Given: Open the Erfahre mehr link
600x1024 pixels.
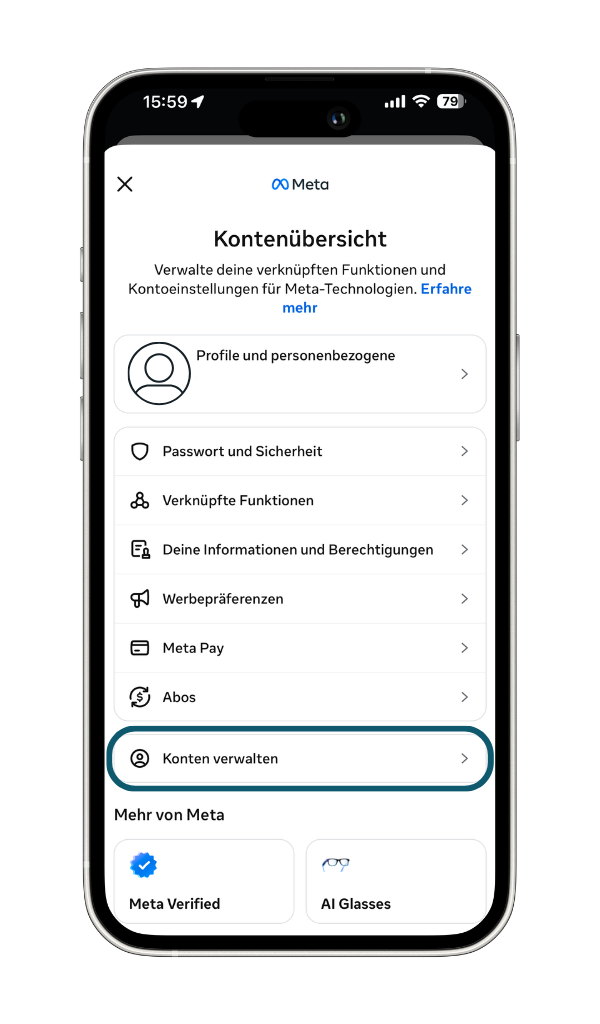Looking at the screenshot, I should point(445,289).
